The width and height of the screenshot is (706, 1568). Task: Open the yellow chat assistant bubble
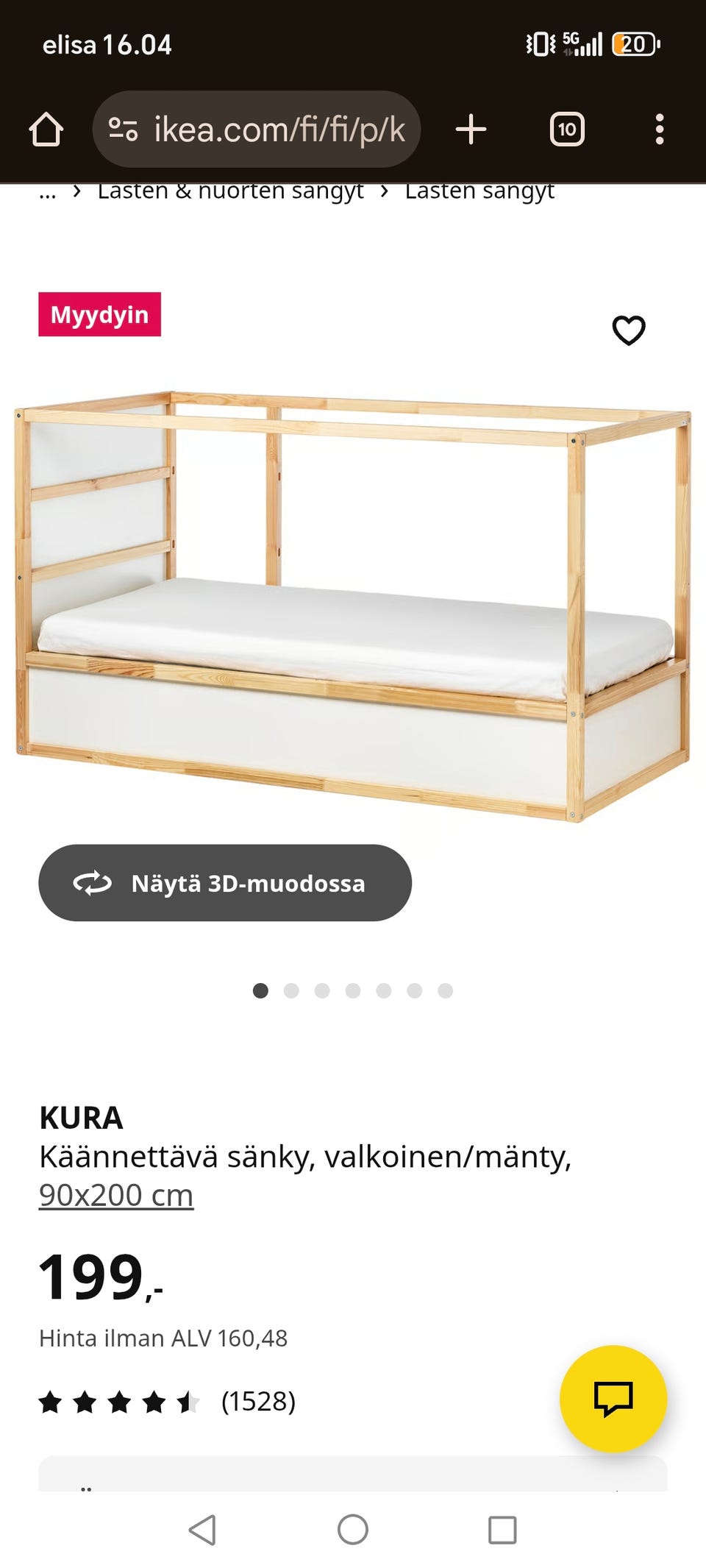tap(616, 1399)
